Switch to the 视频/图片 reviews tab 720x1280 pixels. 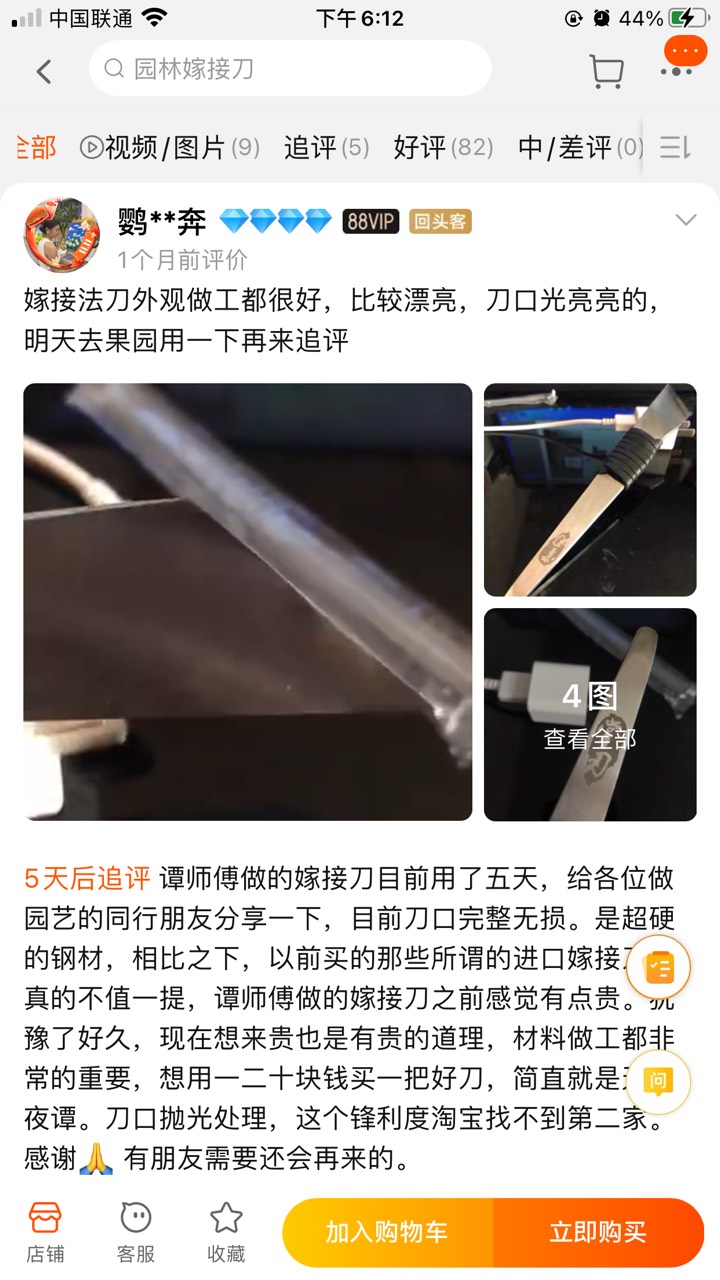tap(169, 148)
